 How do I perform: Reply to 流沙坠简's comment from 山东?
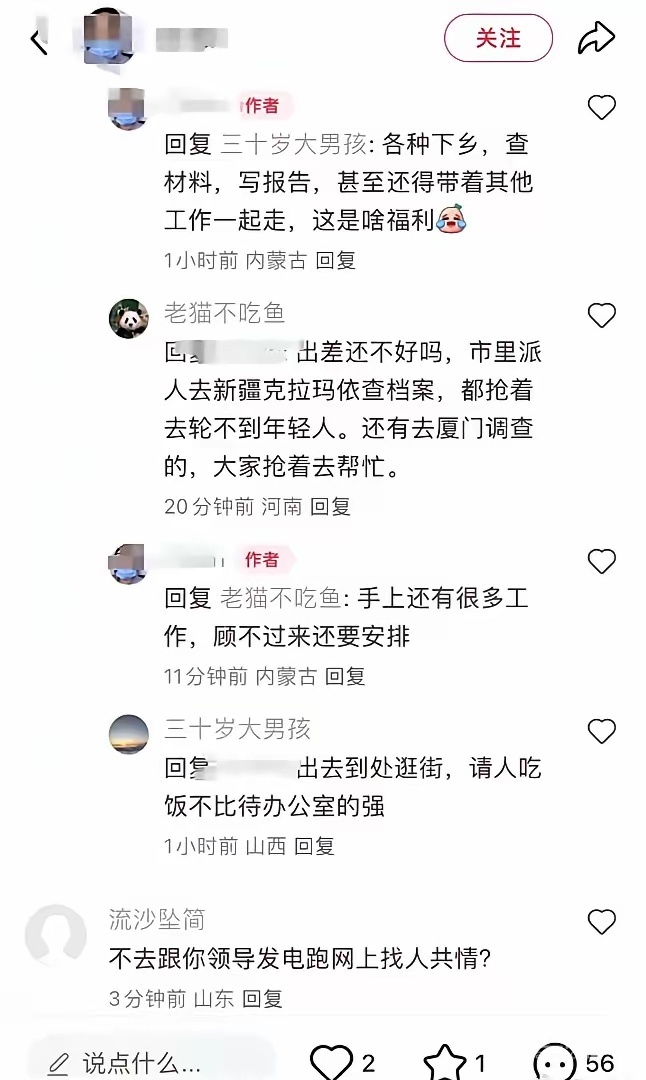(x=263, y=998)
